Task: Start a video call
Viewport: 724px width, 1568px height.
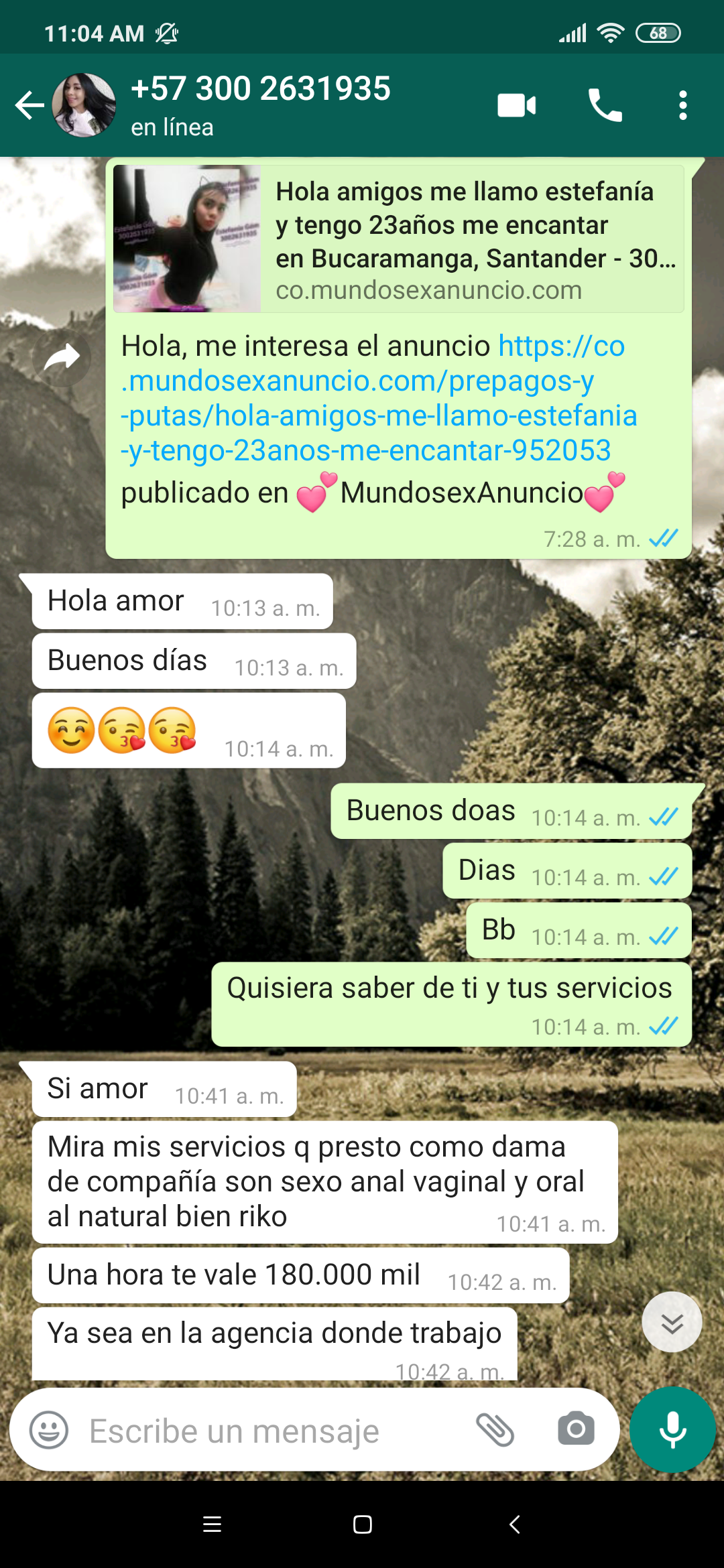Action: pyautogui.click(x=516, y=105)
